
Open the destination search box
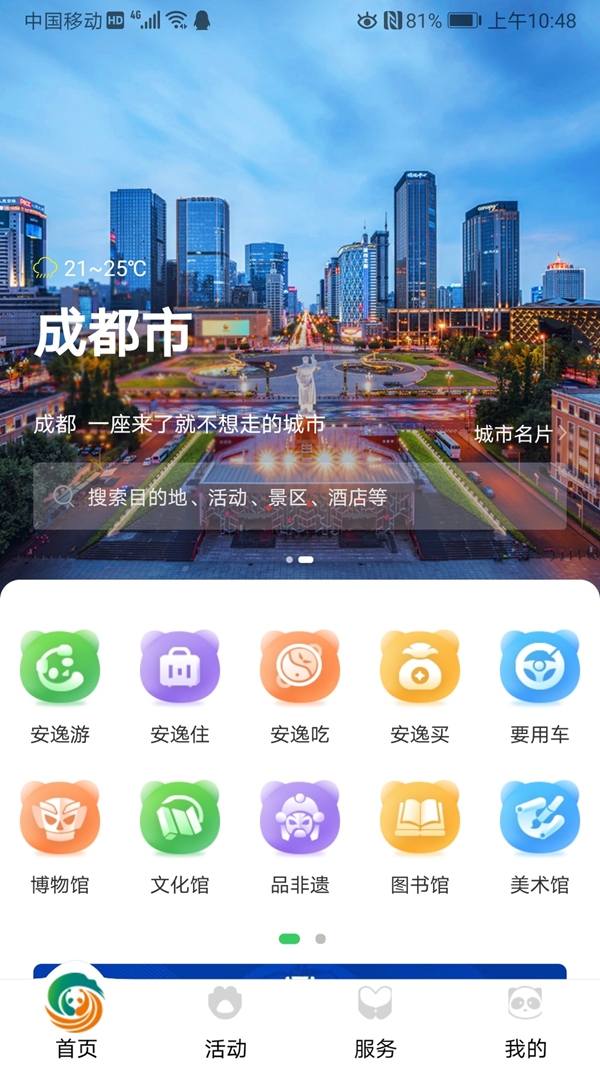point(300,497)
